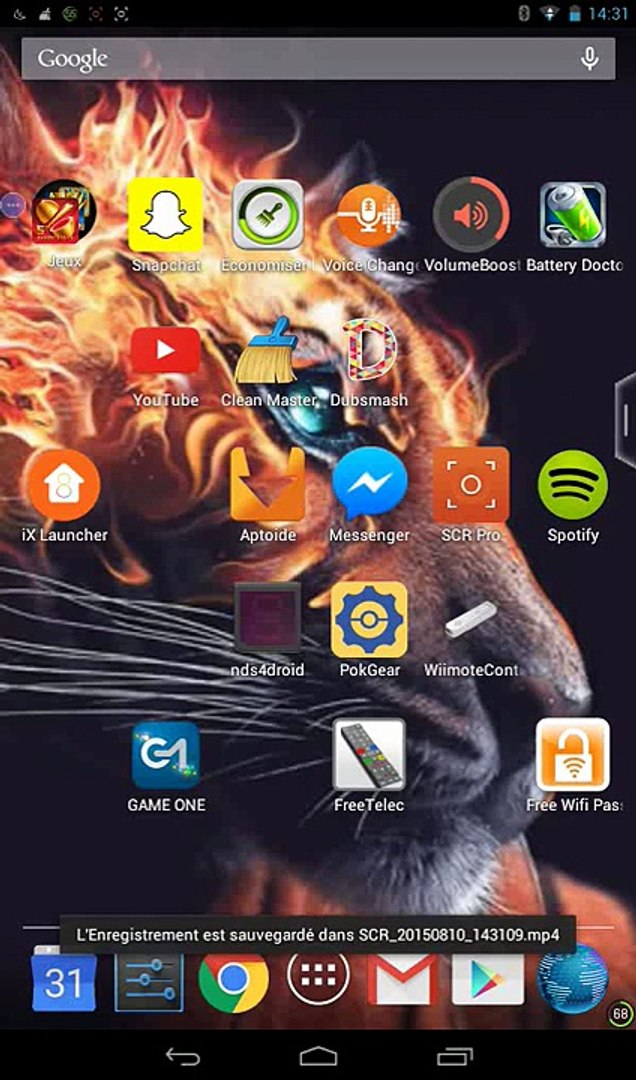
Task: Open Messenger
Action: point(369,486)
